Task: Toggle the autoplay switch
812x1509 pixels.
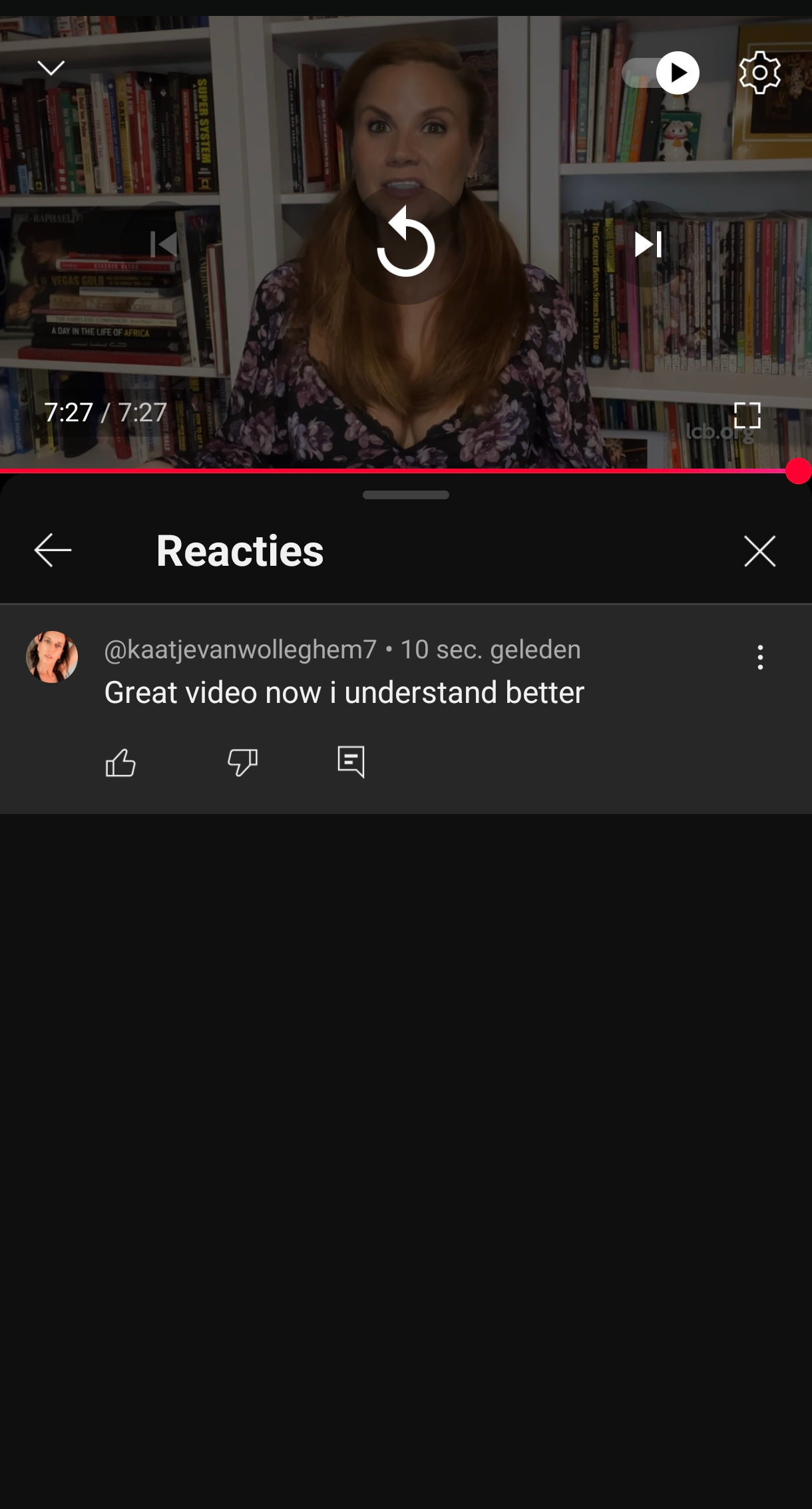Action: coord(660,73)
